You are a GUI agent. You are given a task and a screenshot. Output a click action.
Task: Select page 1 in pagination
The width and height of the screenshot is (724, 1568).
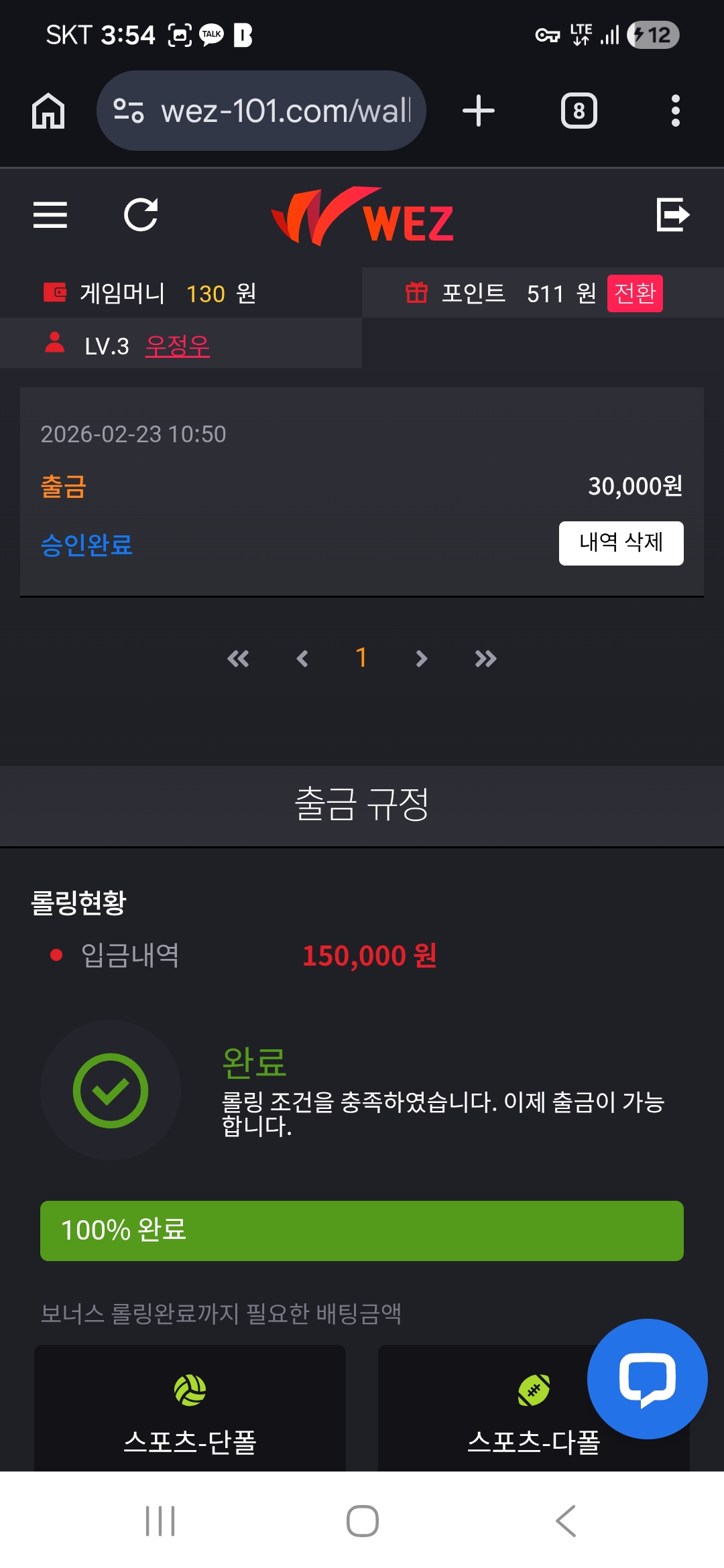coord(361,658)
